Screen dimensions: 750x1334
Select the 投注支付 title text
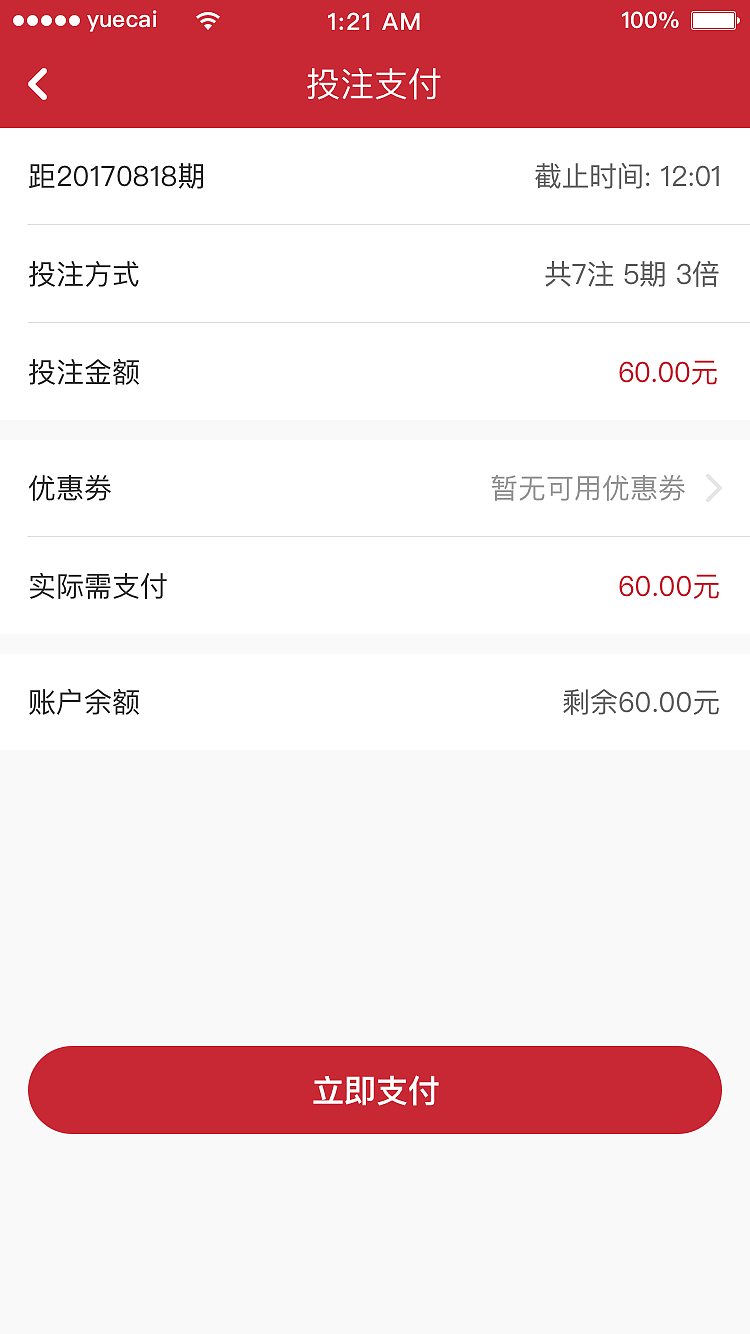point(374,85)
